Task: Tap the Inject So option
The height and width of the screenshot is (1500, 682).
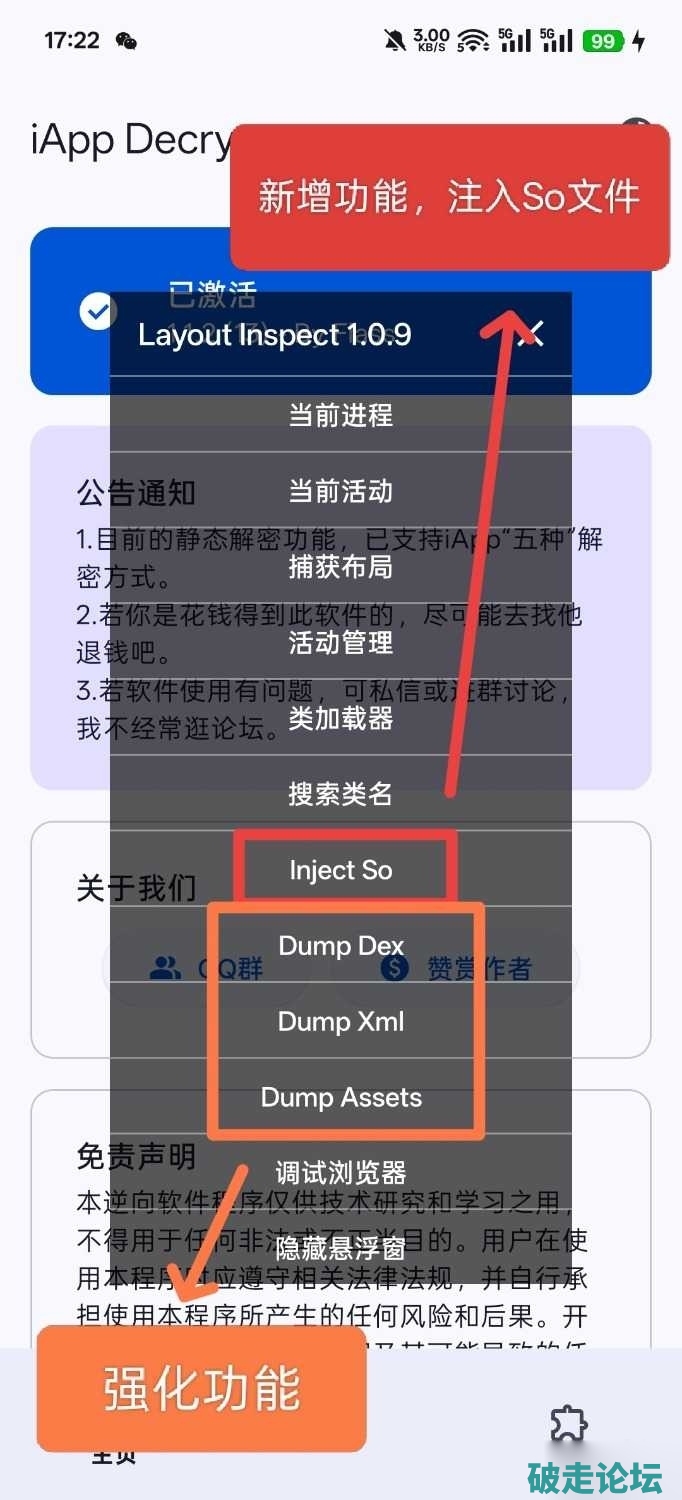Action: tap(340, 870)
